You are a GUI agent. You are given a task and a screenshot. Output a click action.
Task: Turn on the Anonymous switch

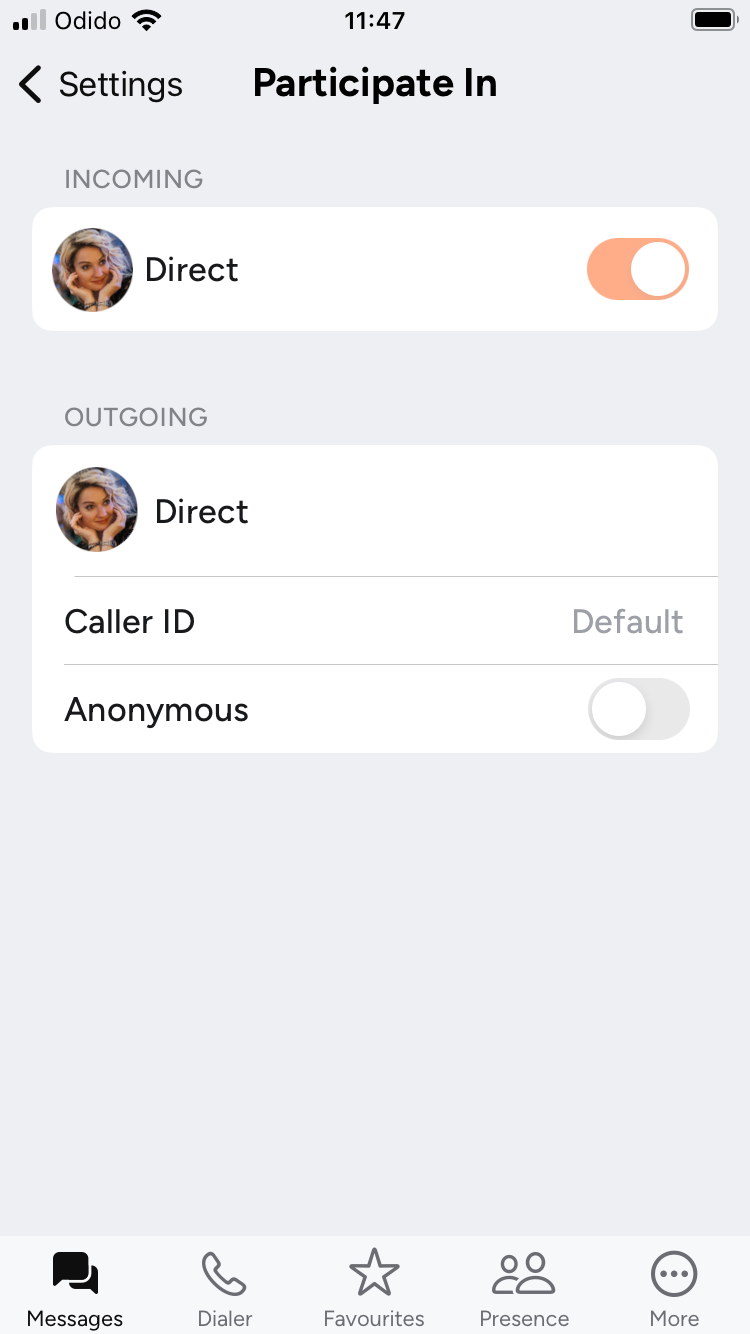point(638,709)
